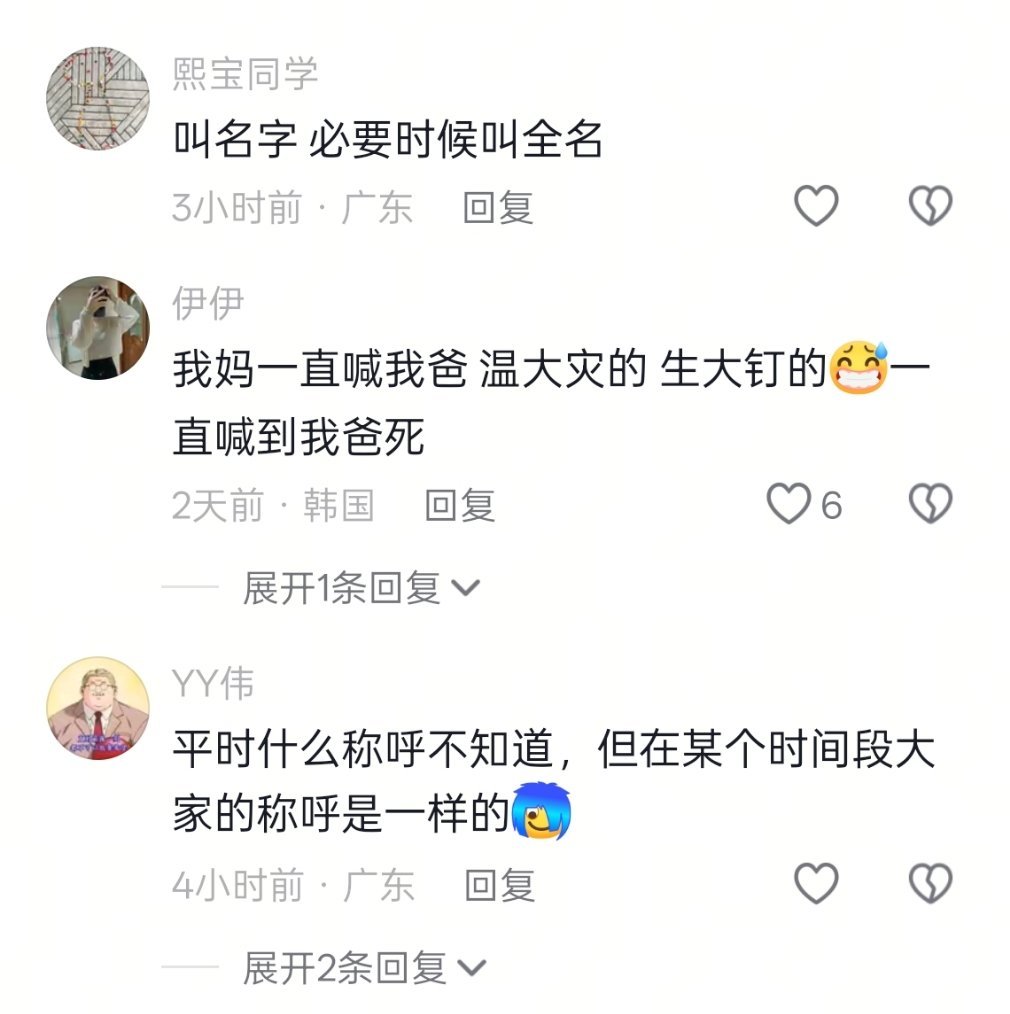Click YY伟's cartoon avatar
Viewport: 1010px width, 1014px height.
(97, 705)
